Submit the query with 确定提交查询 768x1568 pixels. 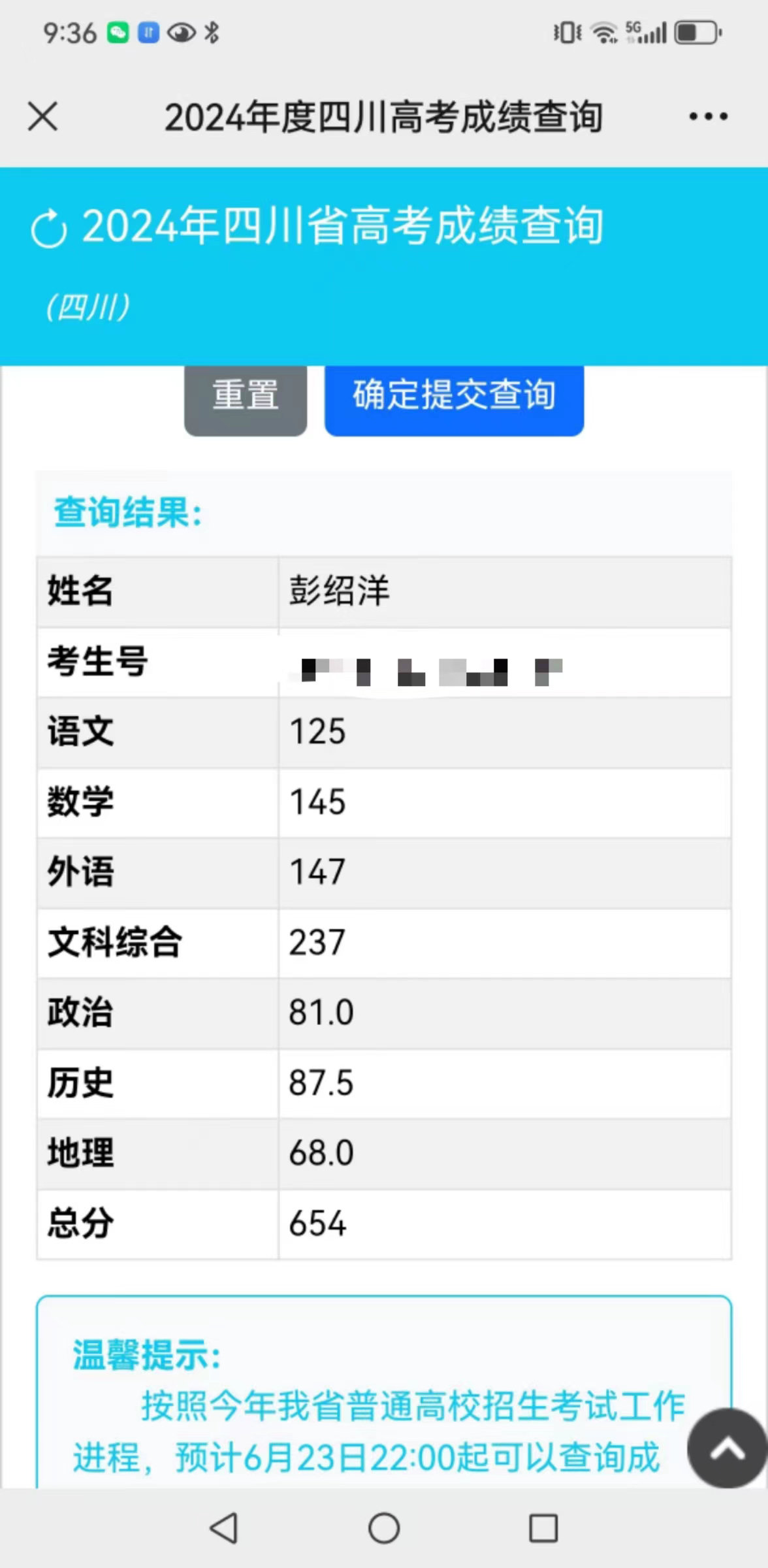coord(454,397)
